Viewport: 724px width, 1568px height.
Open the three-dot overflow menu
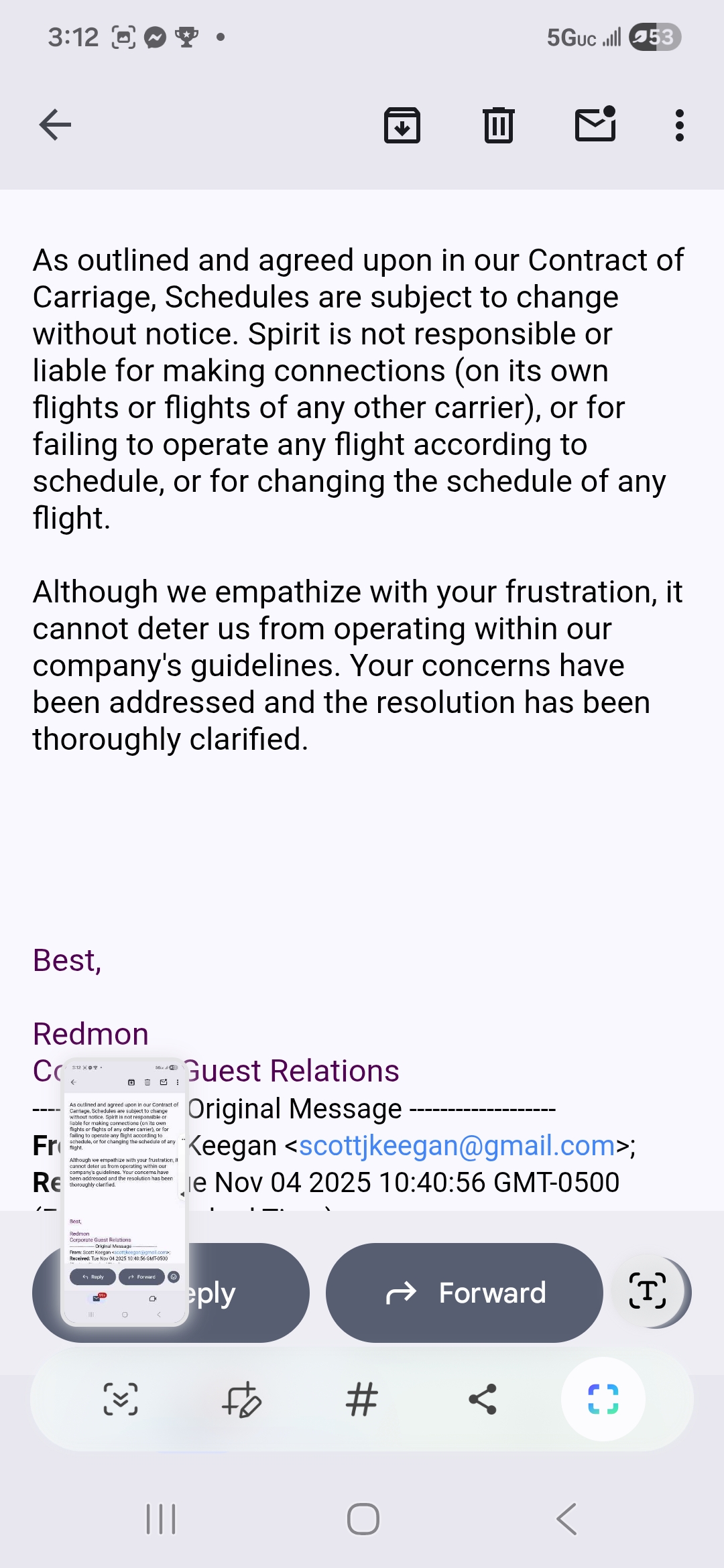(679, 125)
